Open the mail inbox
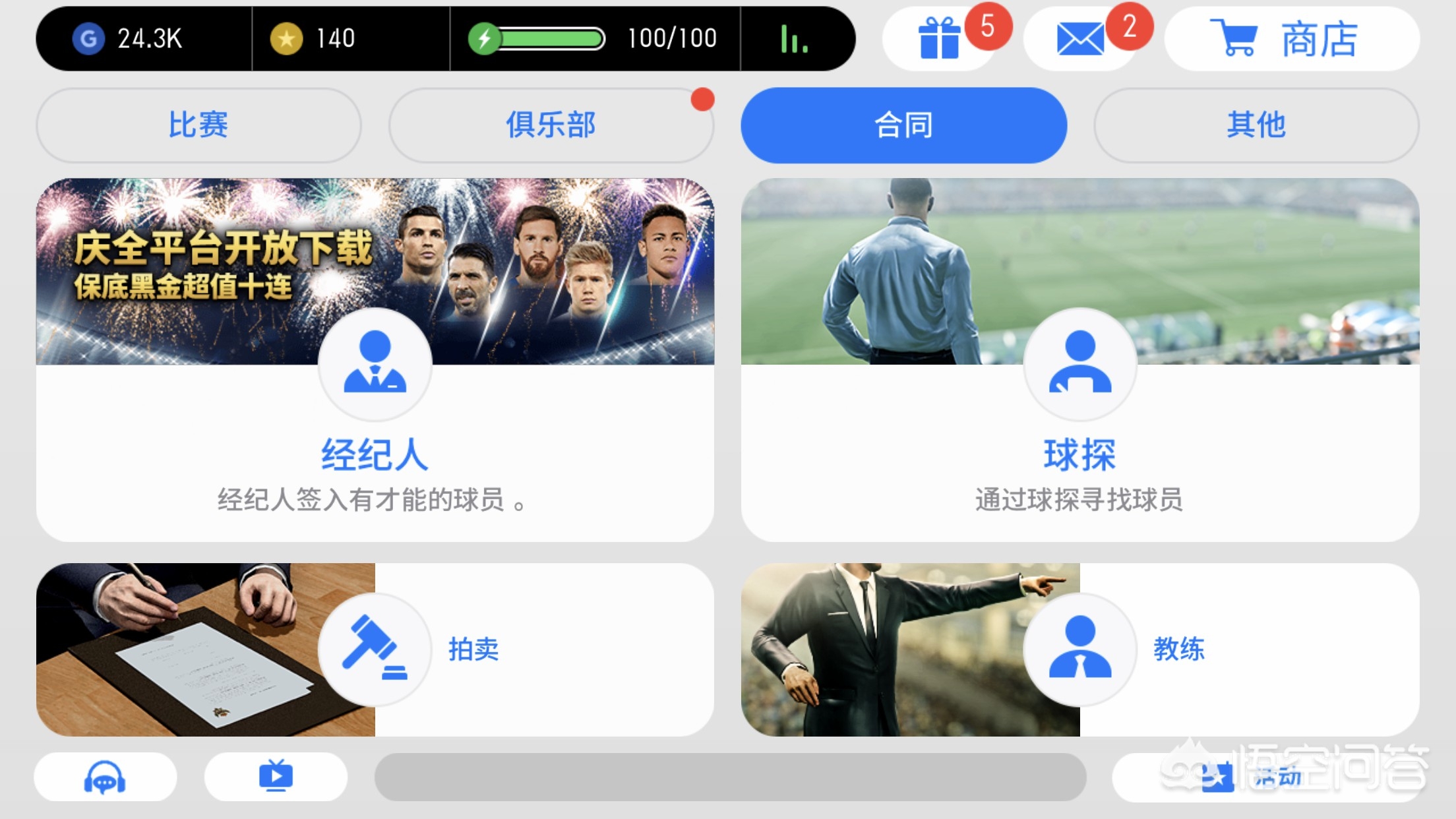 coord(1080,38)
